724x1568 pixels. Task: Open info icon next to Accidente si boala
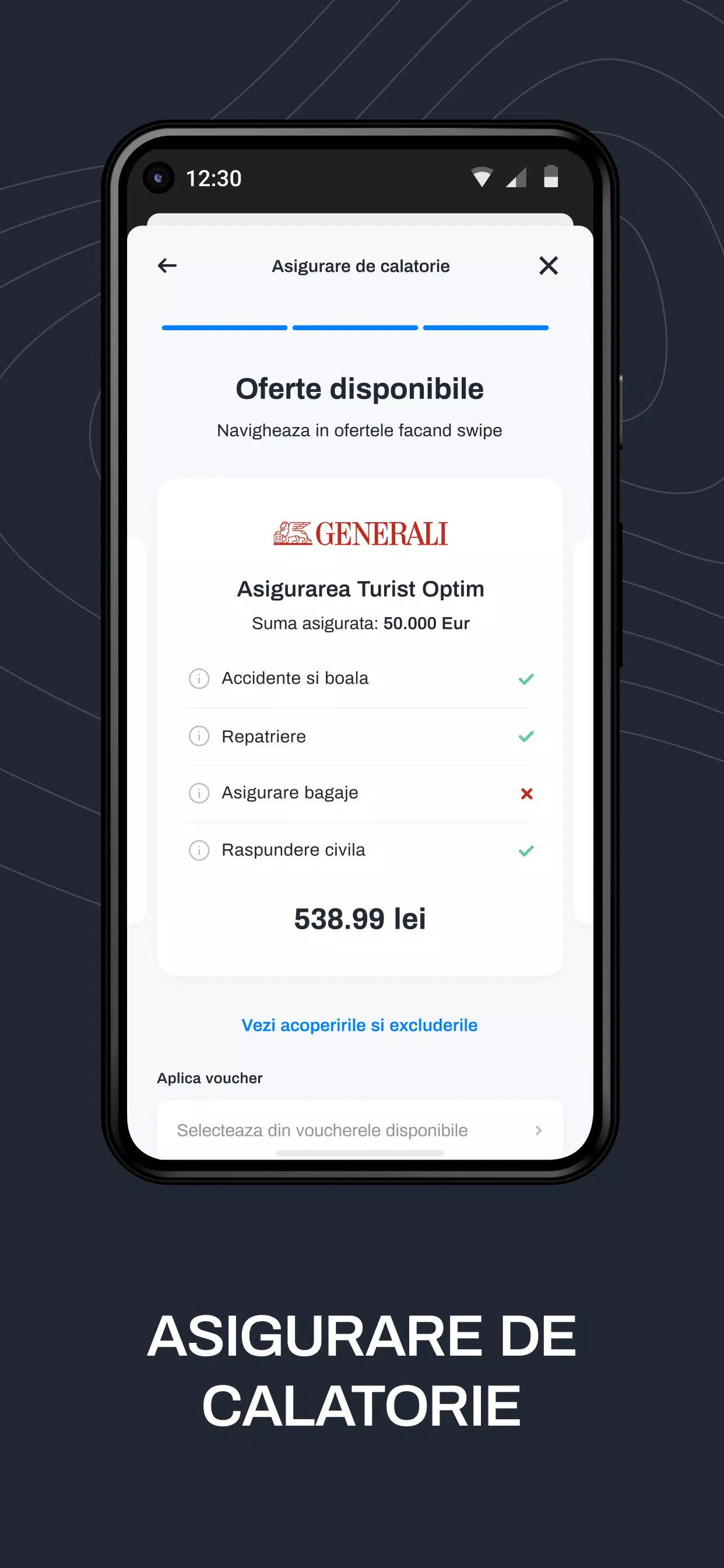(198, 678)
